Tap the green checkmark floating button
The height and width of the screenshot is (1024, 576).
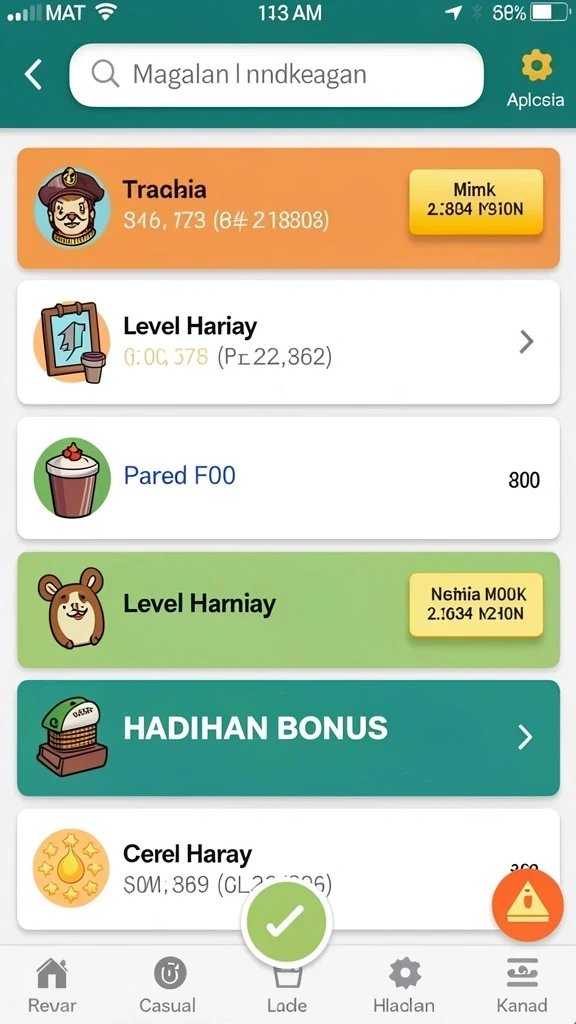tap(286, 921)
